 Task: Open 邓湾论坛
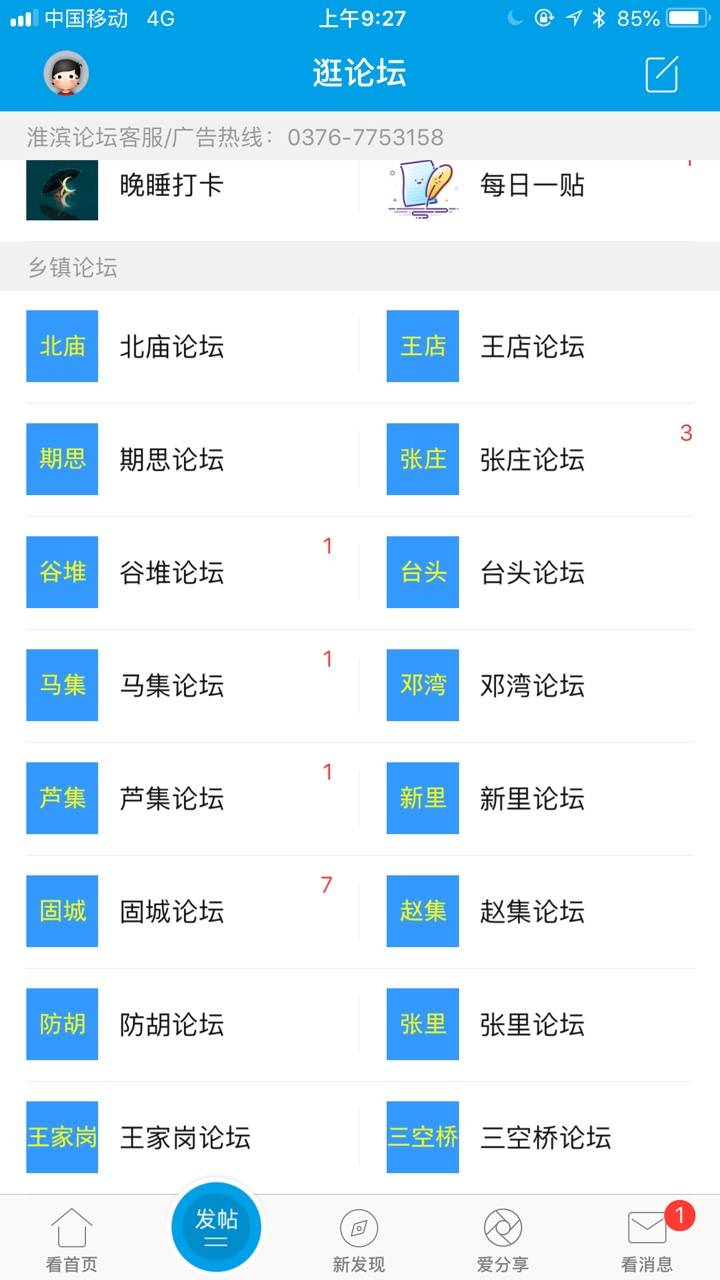tap(540, 686)
